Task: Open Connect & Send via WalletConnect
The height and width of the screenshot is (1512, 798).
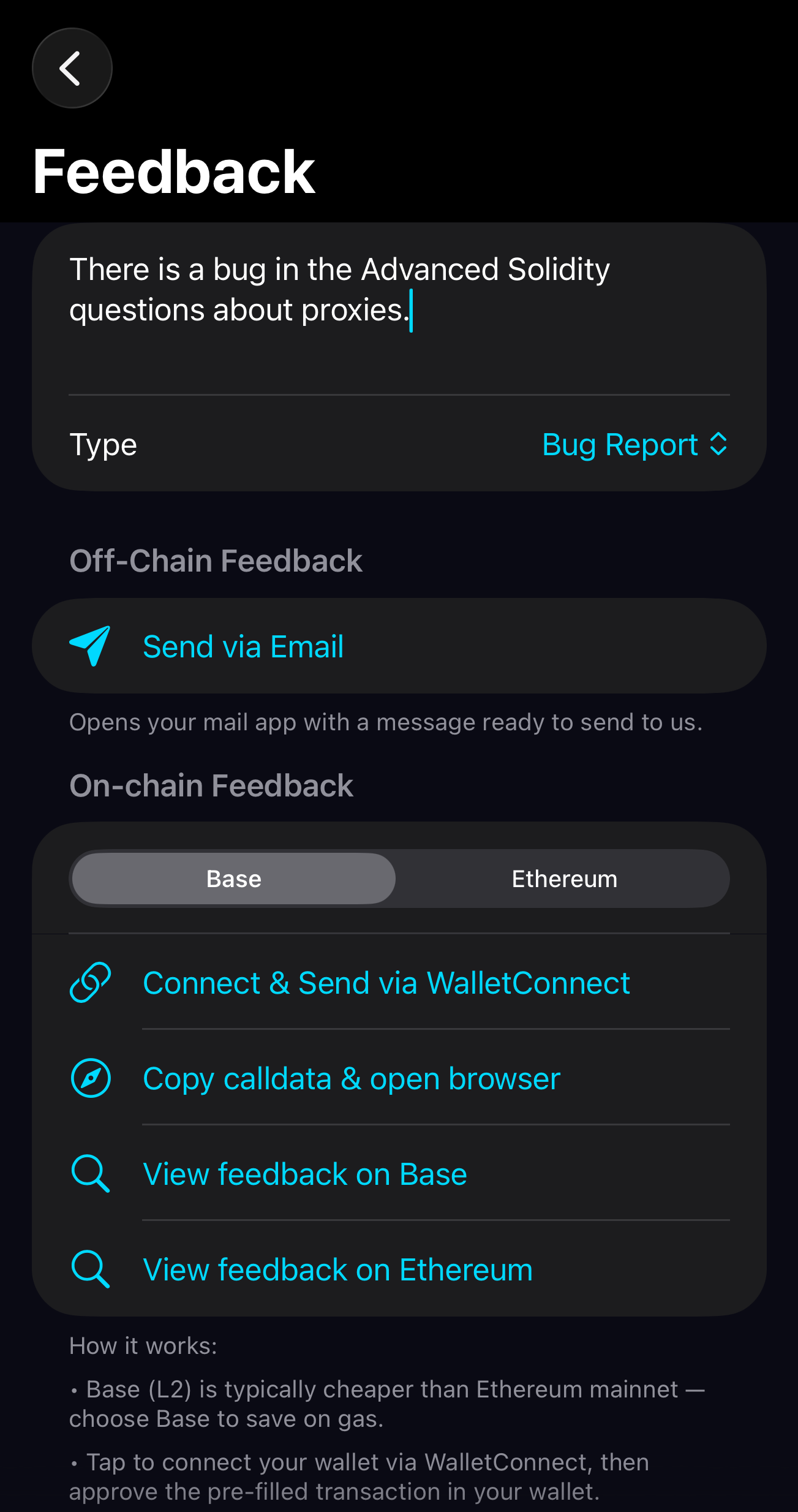Action: 386,981
